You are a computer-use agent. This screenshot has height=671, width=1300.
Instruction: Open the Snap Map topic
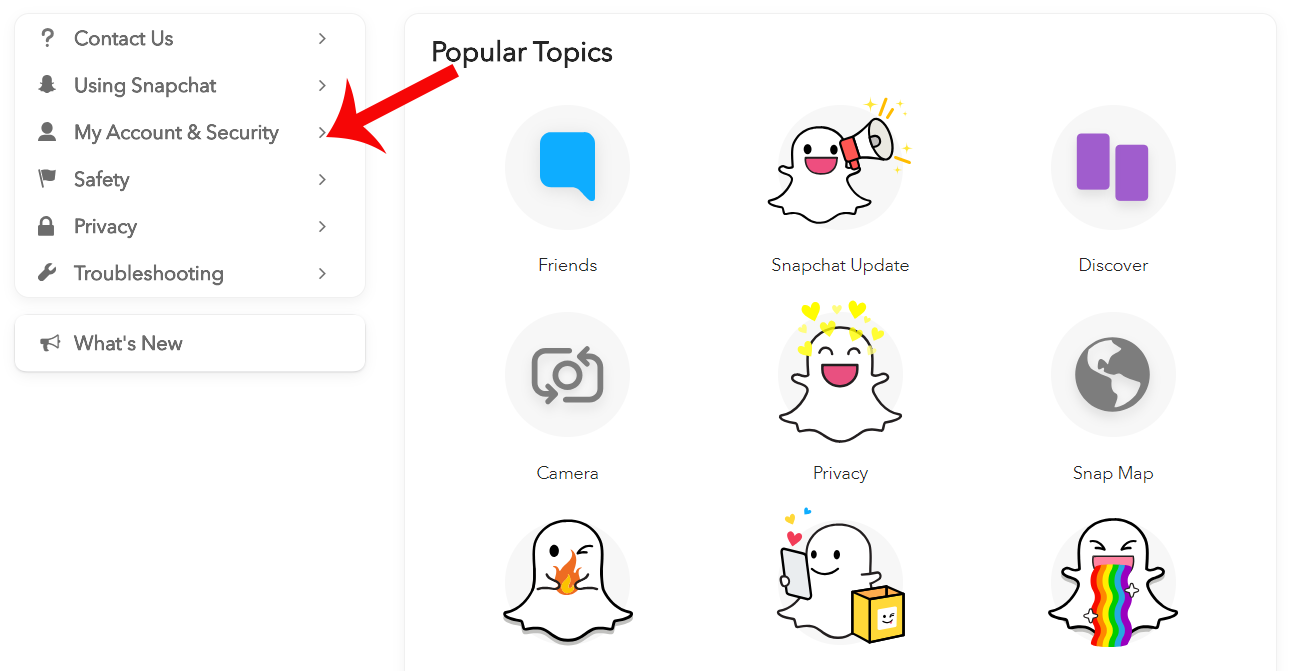click(x=1113, y=376)
